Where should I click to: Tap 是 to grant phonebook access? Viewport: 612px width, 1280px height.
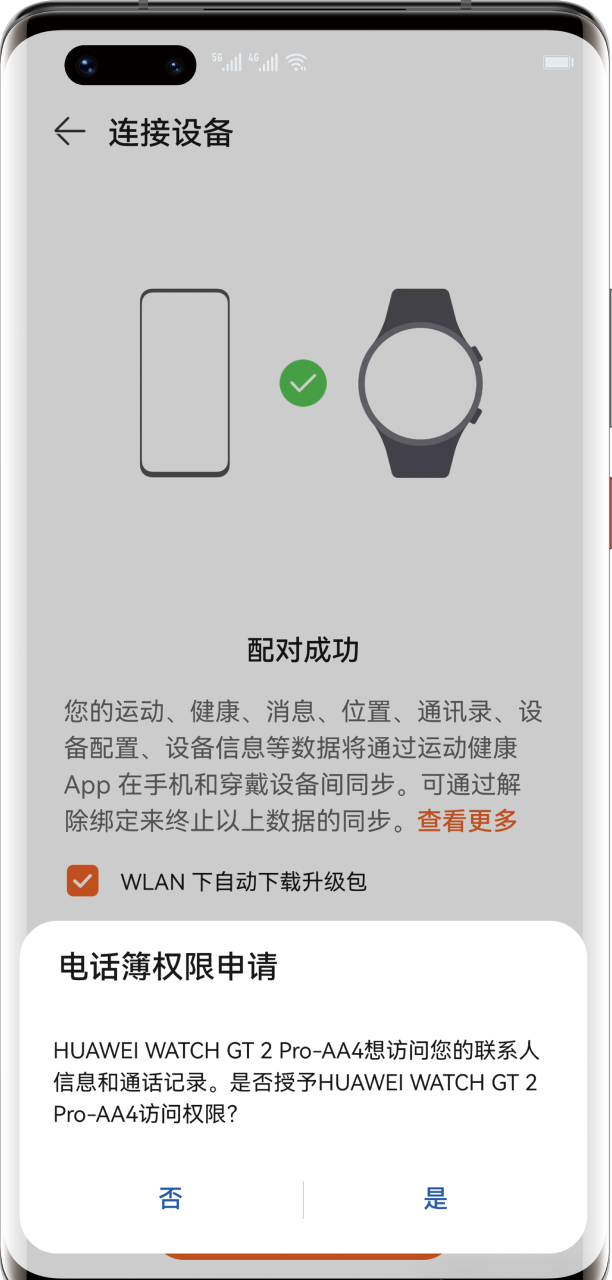[436, 1198]
